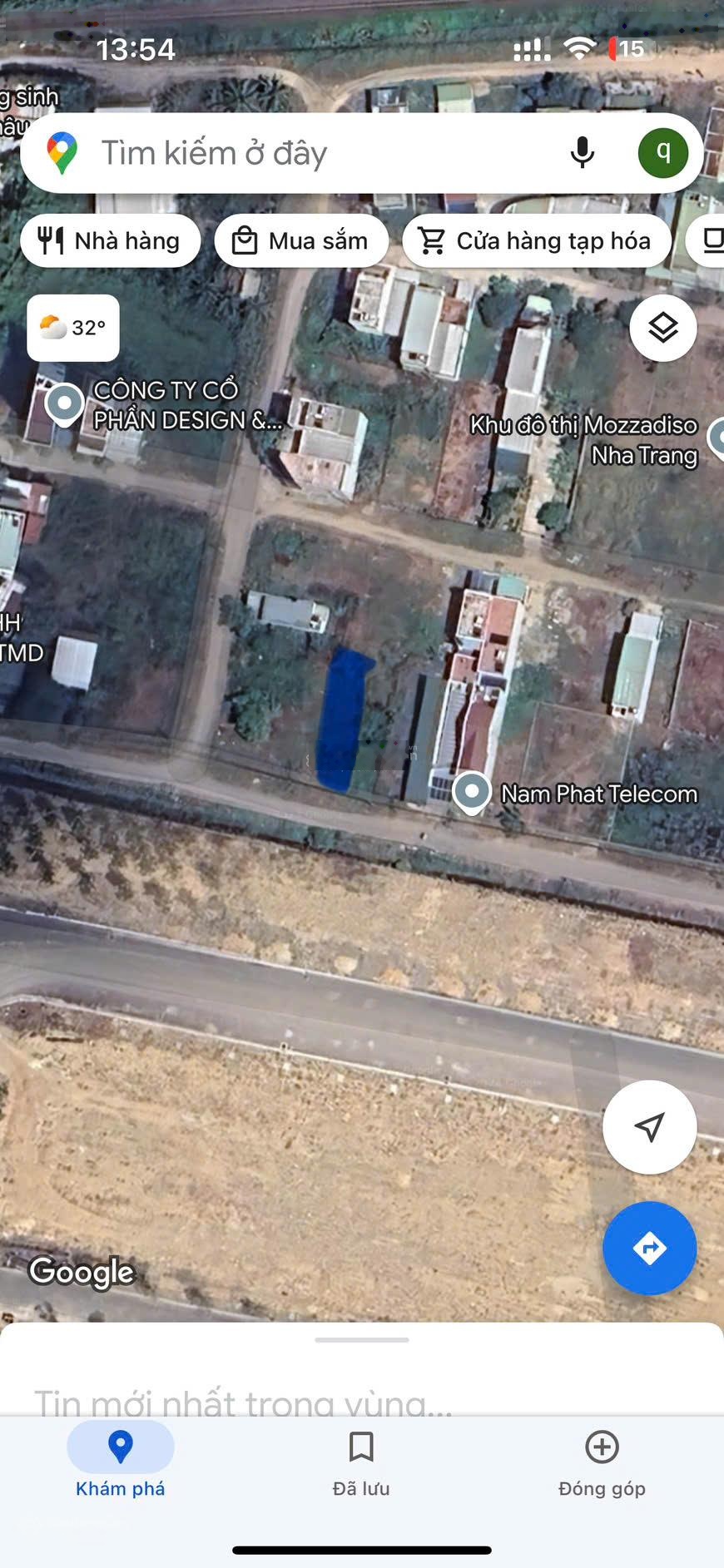Image resolution: width=724 pixels, height=1568 pixels.
Task: Select the Mua sắm chip
Action: click(301, 241)
